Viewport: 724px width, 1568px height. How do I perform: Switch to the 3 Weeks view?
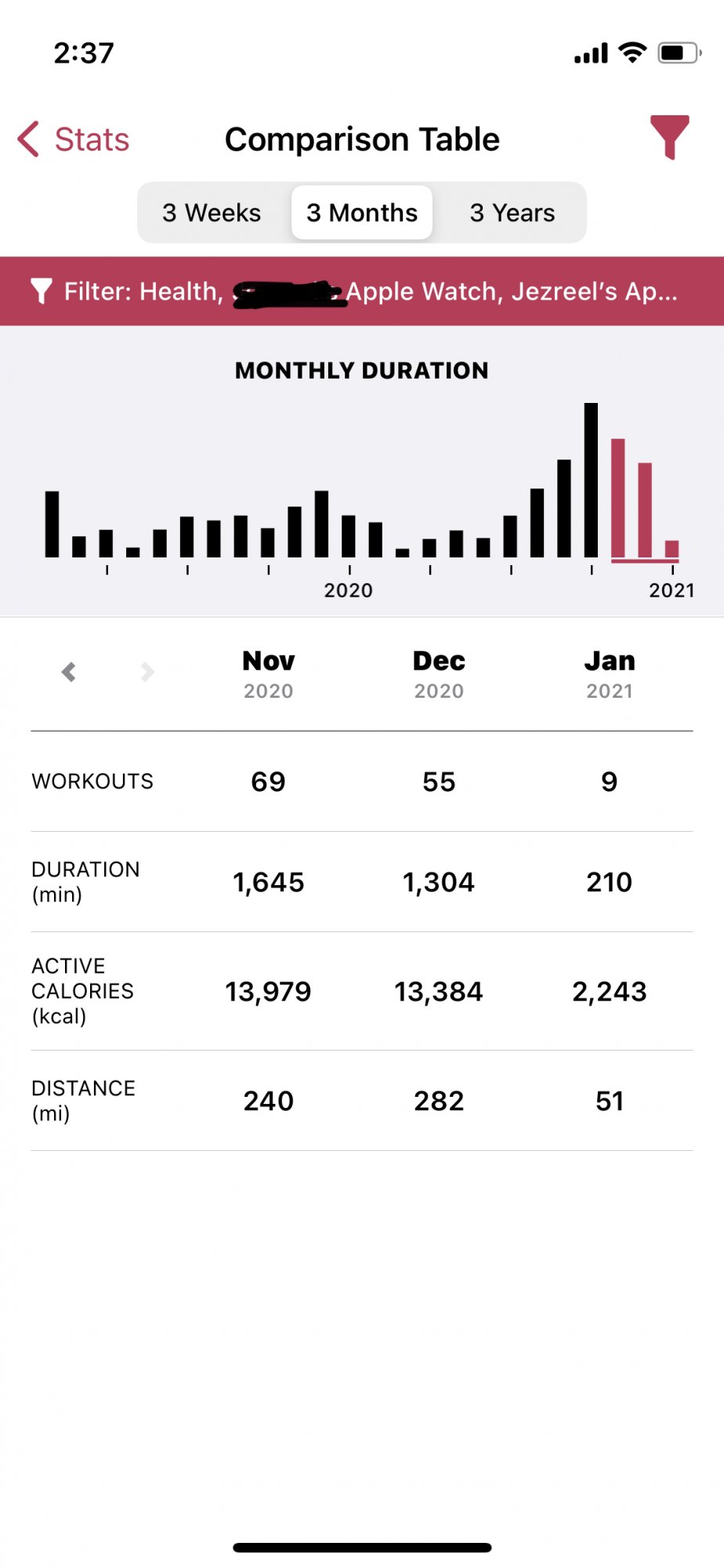click(x=212, y=212)
